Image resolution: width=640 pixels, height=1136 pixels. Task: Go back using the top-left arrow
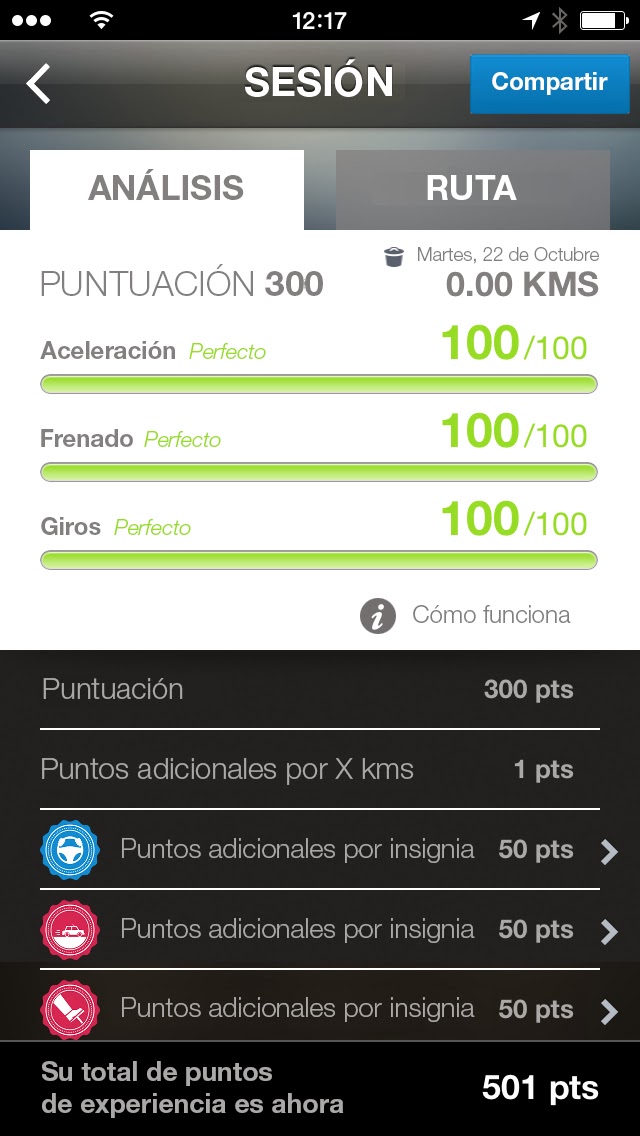tap(38, 84)
